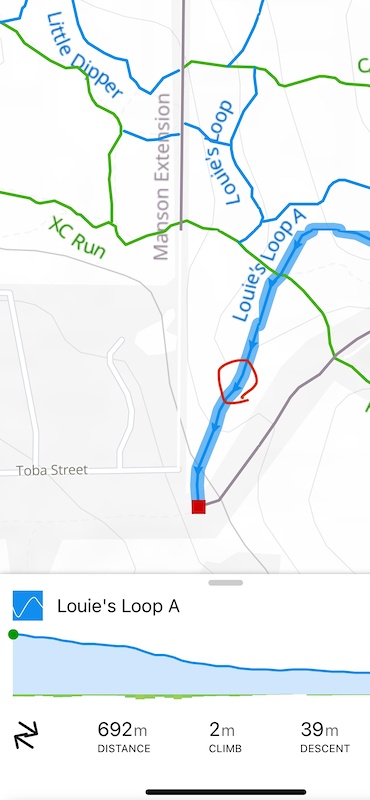Select the red end marker on map
The width and height of the screenshot is (370, 800).
199,507
